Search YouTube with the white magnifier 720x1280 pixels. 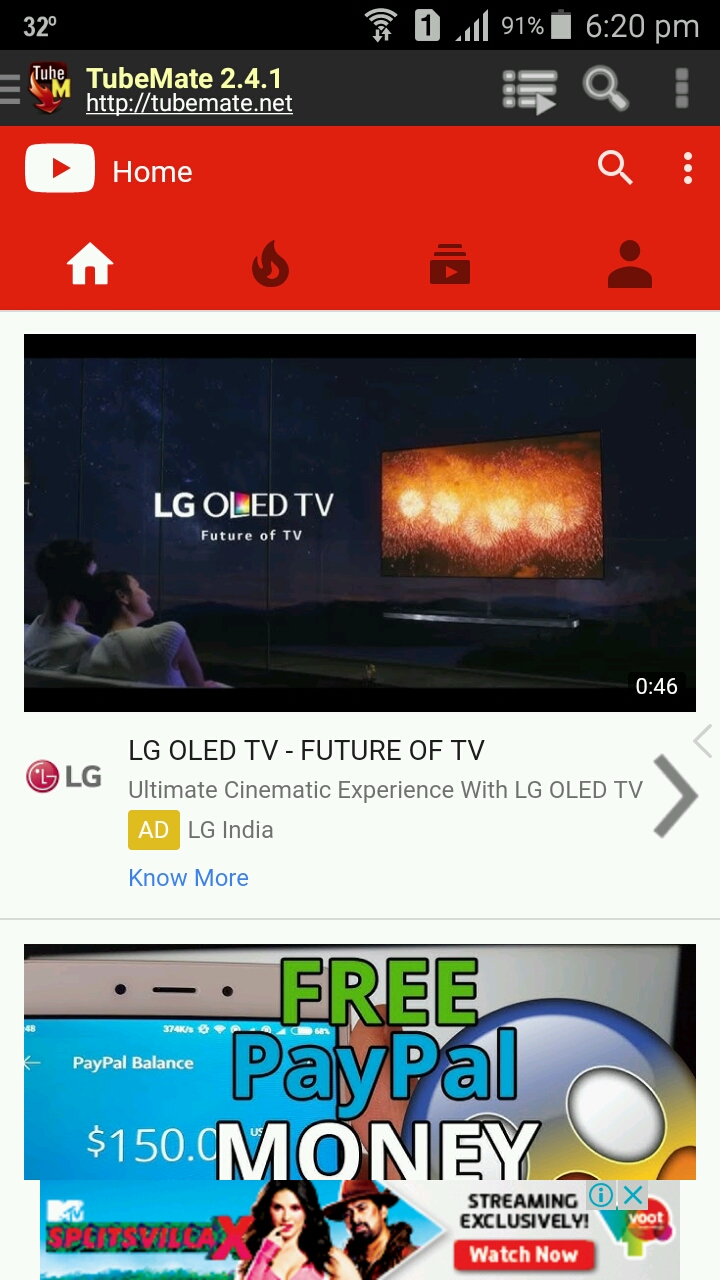pos(615,168)
